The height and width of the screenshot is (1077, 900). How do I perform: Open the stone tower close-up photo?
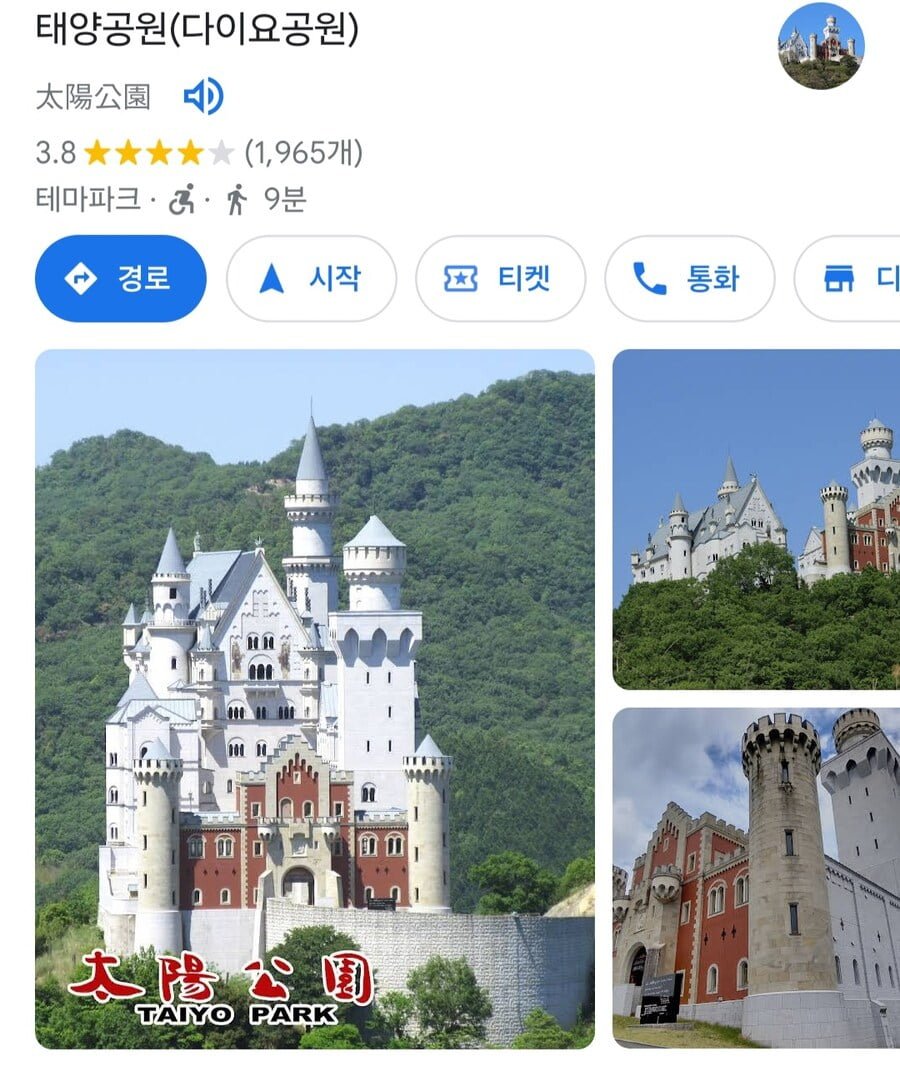[756, 877]
